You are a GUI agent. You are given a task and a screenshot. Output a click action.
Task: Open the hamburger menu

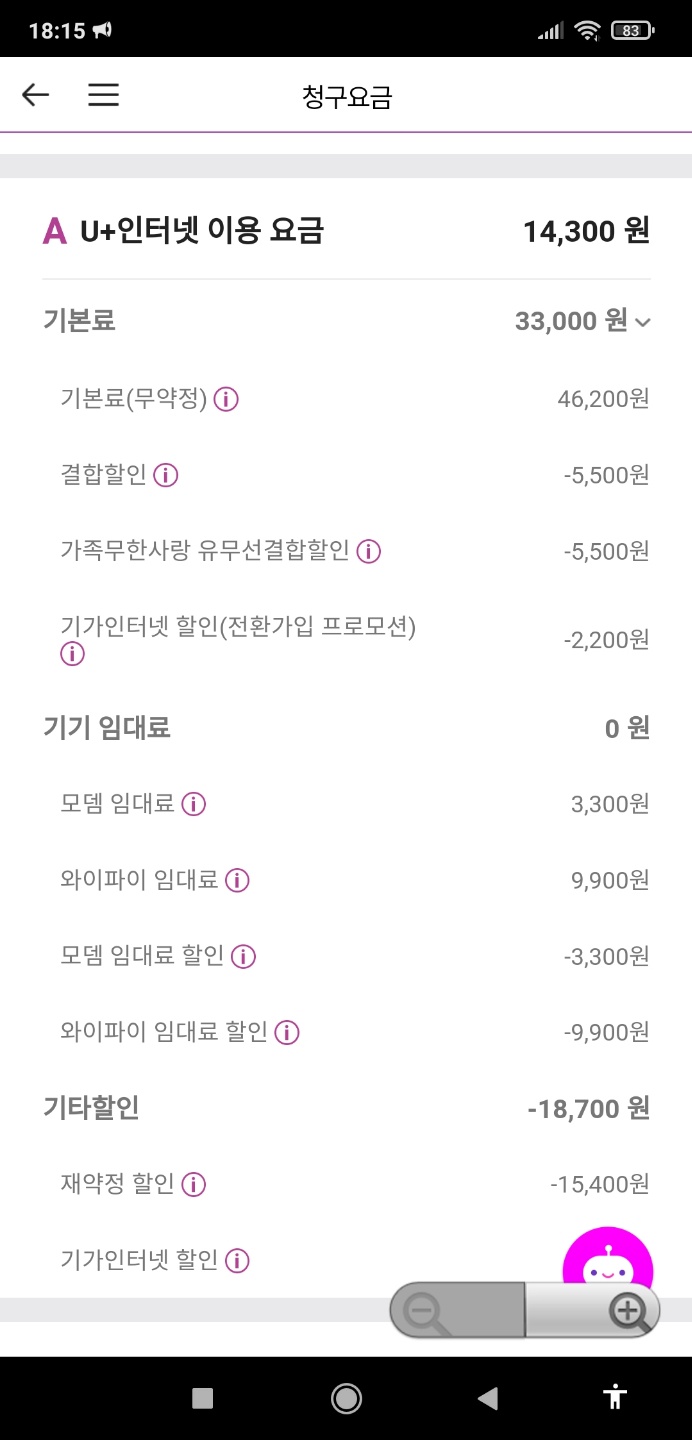pyautogui.click(x=103, y=95)
